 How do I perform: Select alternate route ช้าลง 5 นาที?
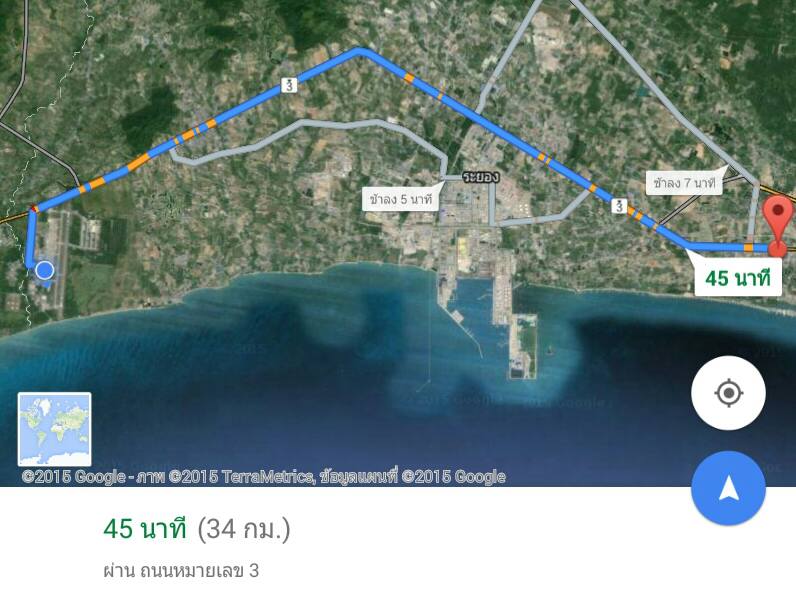[402, 199]
